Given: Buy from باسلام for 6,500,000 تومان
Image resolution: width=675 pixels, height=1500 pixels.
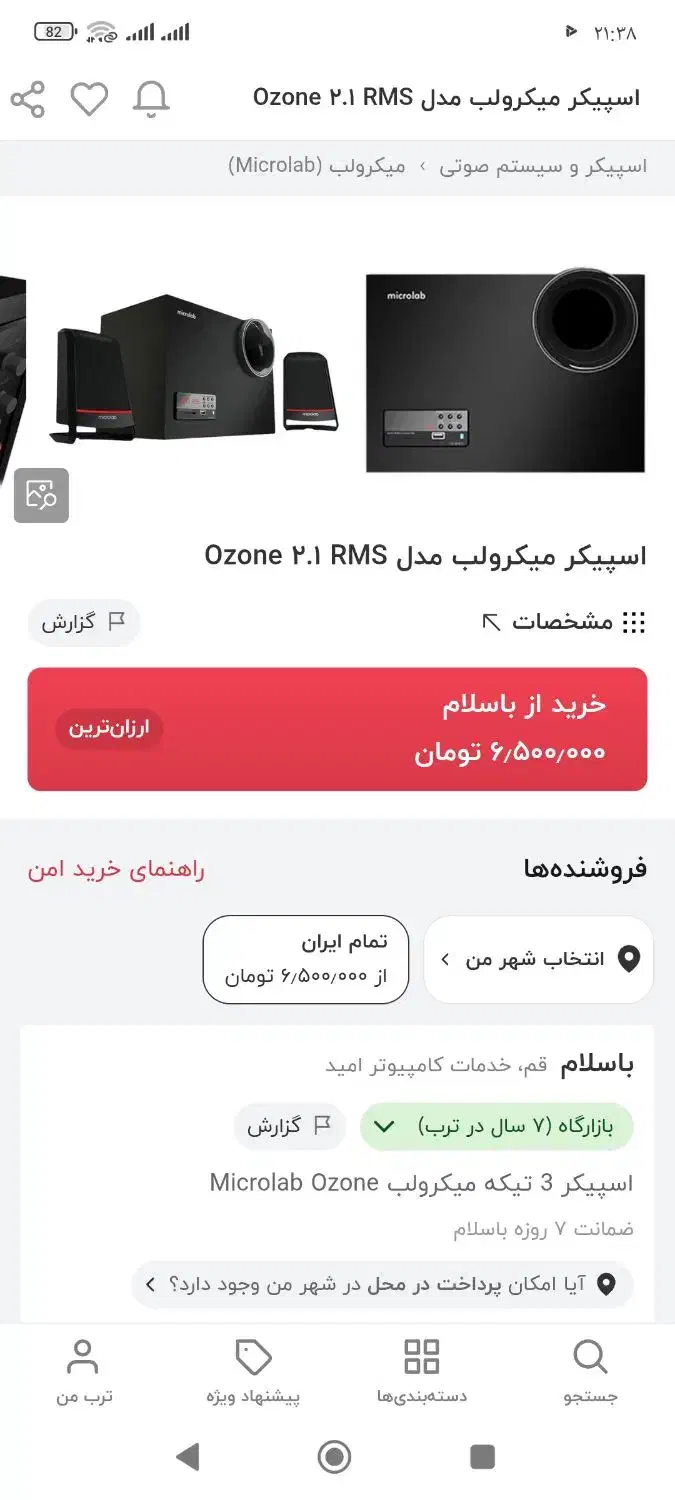Looking at the screenshot, I should point(337,729).
